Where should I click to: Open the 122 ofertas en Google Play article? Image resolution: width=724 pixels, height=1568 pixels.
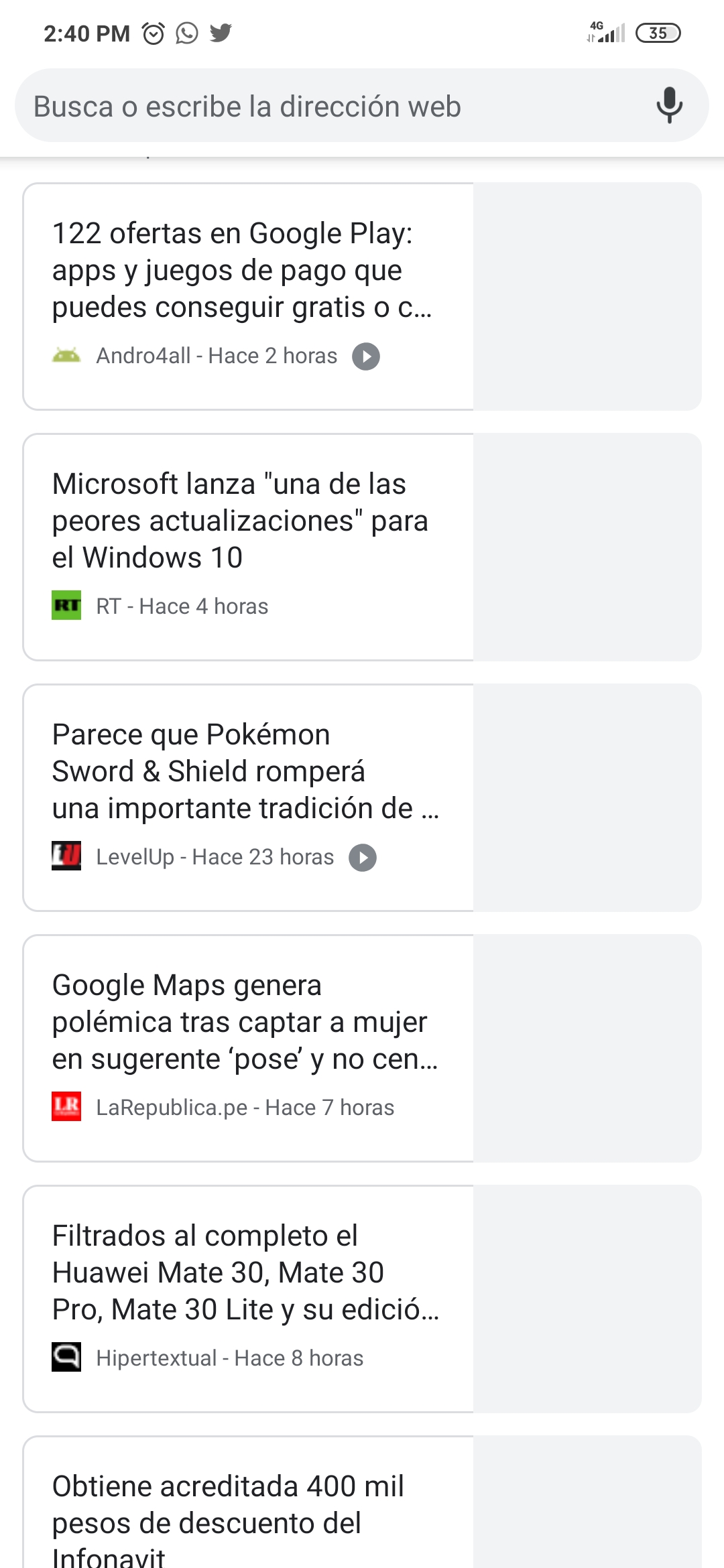pyautogui.click(x=362, y=296)
